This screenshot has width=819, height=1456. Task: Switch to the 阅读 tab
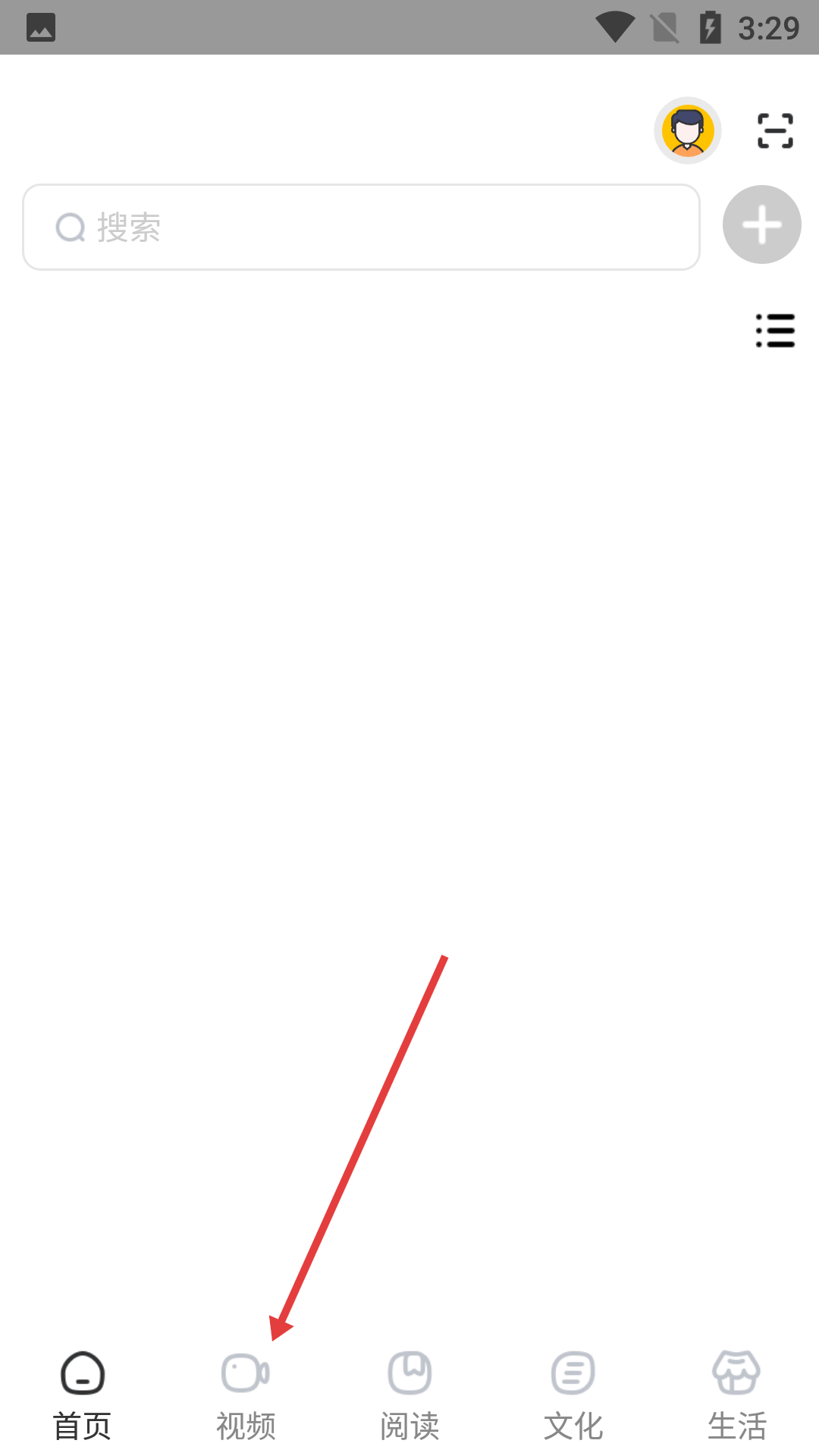[x=409, y=1395]
